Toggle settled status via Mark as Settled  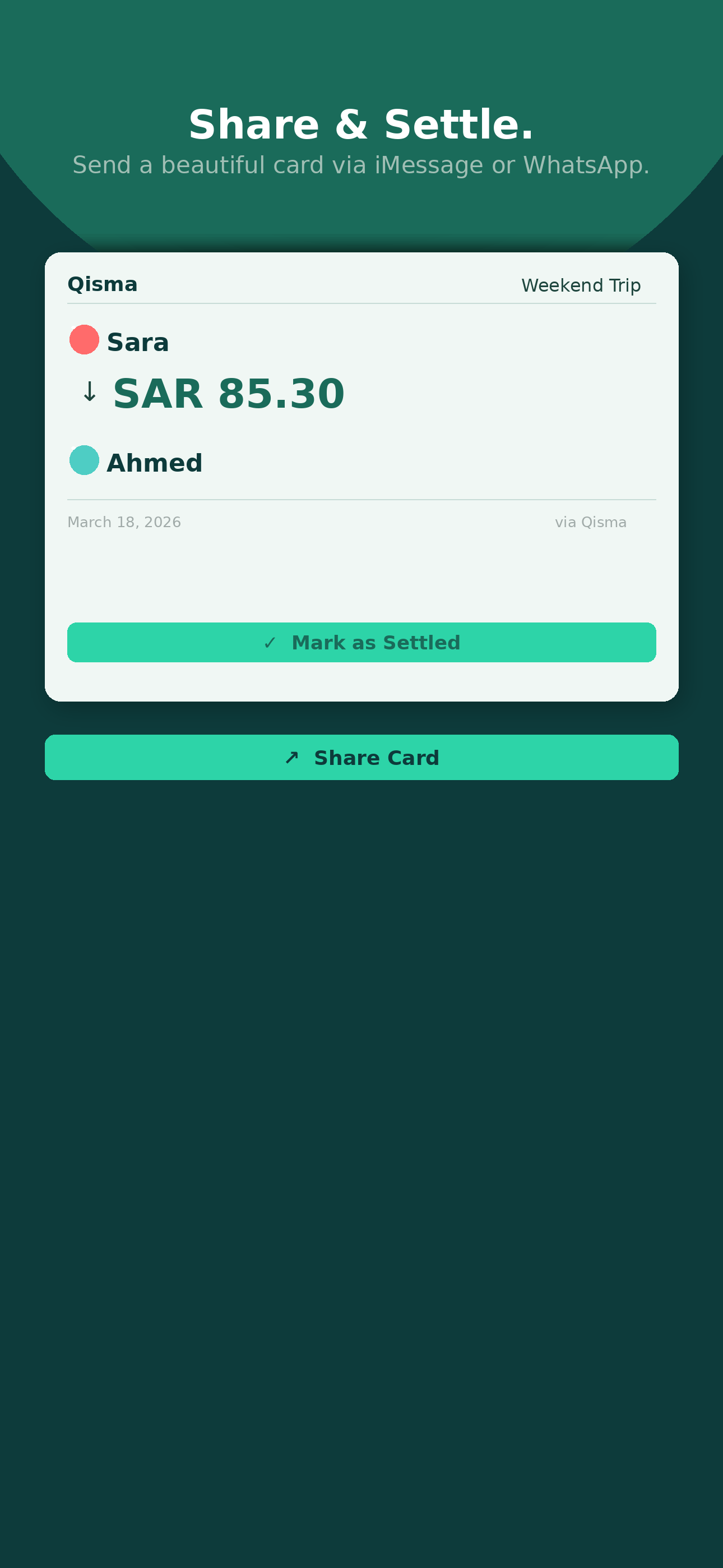coord(361,642)
